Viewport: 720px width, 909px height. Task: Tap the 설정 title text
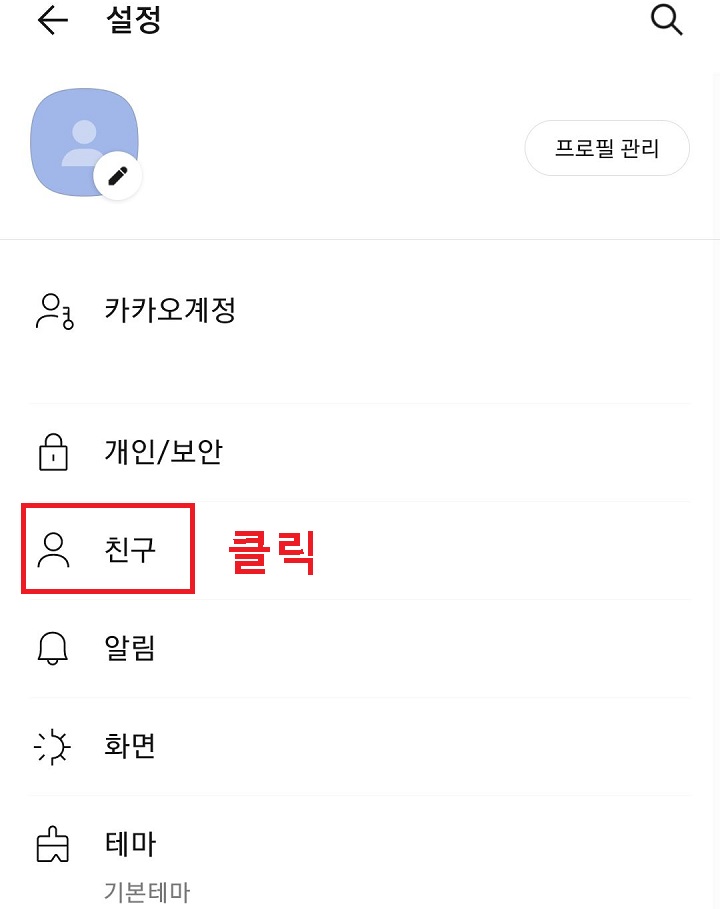tap(133, 19)
